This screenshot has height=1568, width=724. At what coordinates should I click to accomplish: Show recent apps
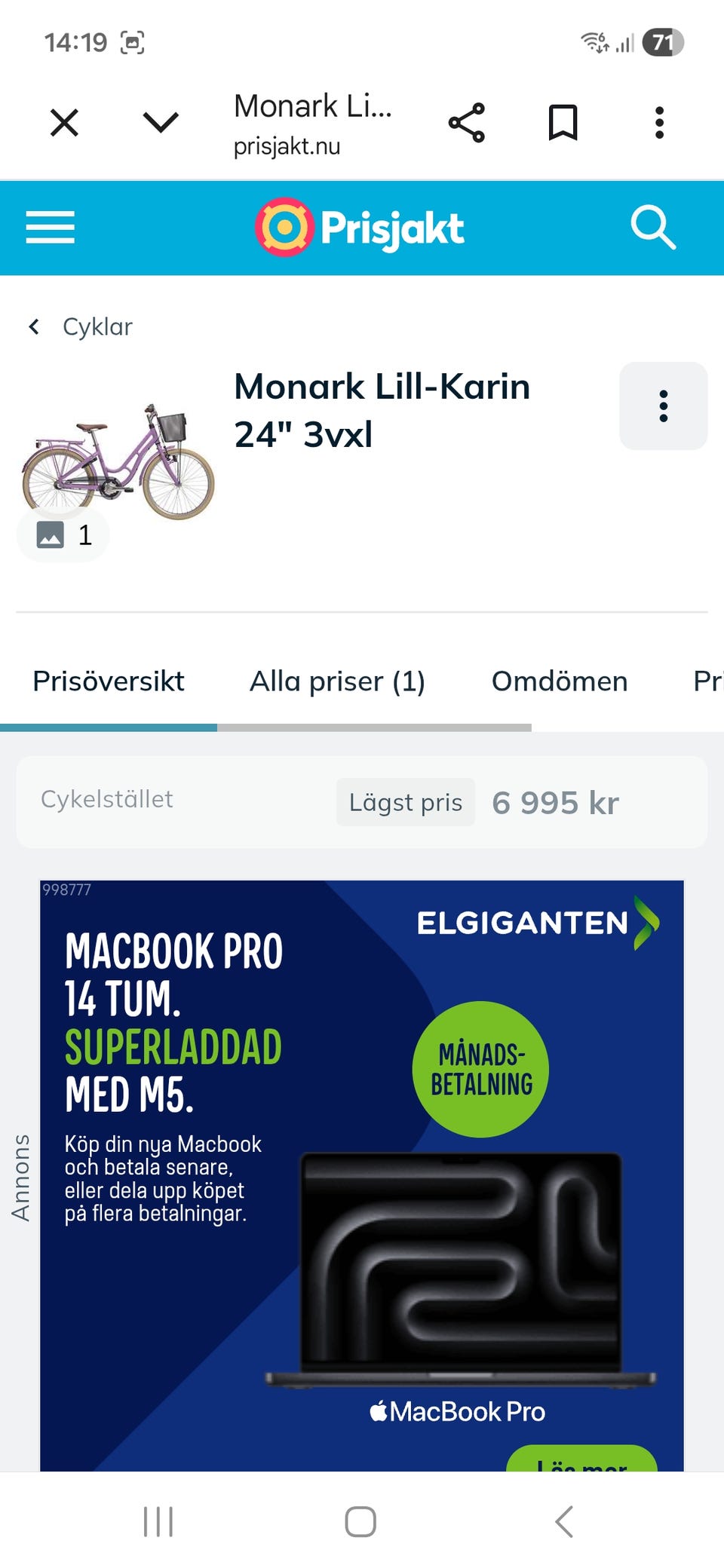tap(158, 1521)
